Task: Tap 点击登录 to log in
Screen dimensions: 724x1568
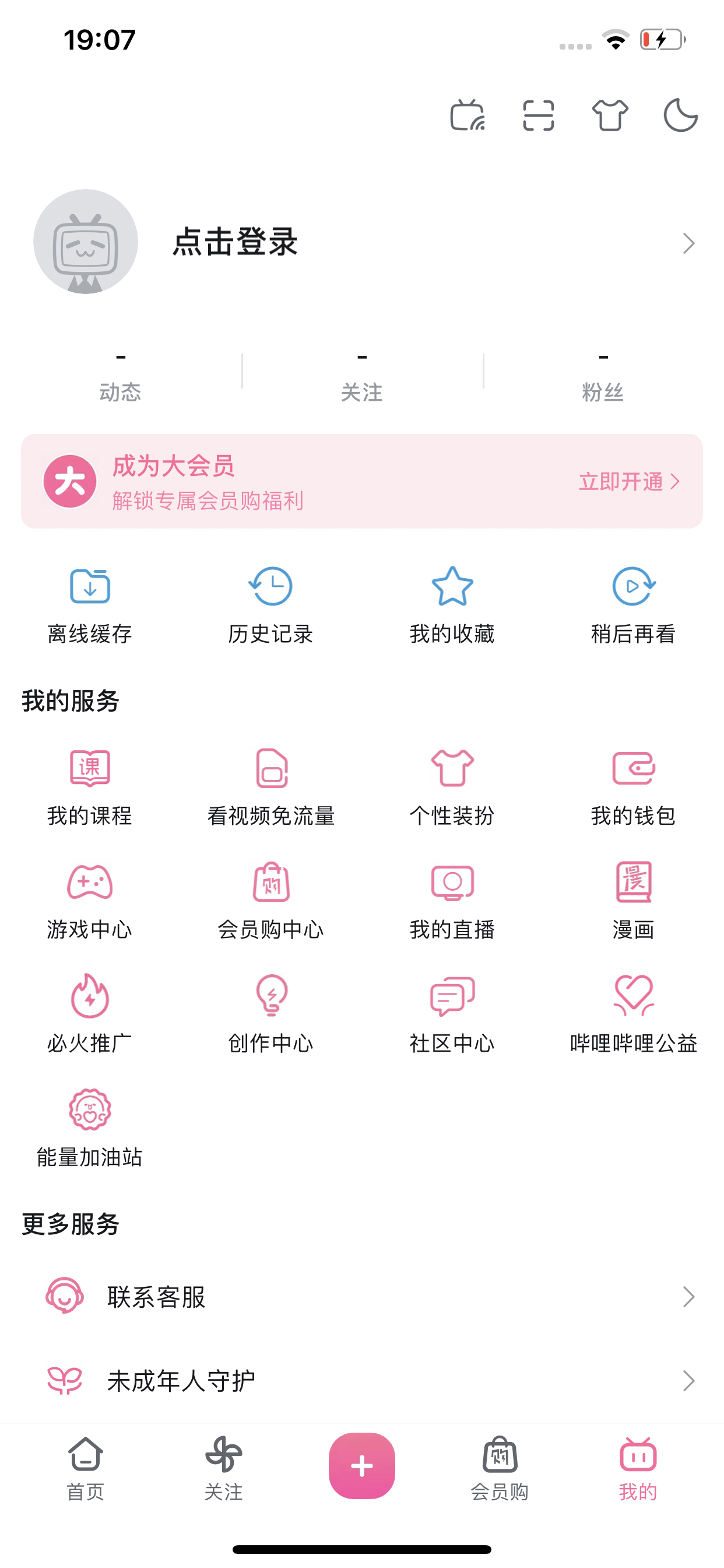Action: [235, 242]
